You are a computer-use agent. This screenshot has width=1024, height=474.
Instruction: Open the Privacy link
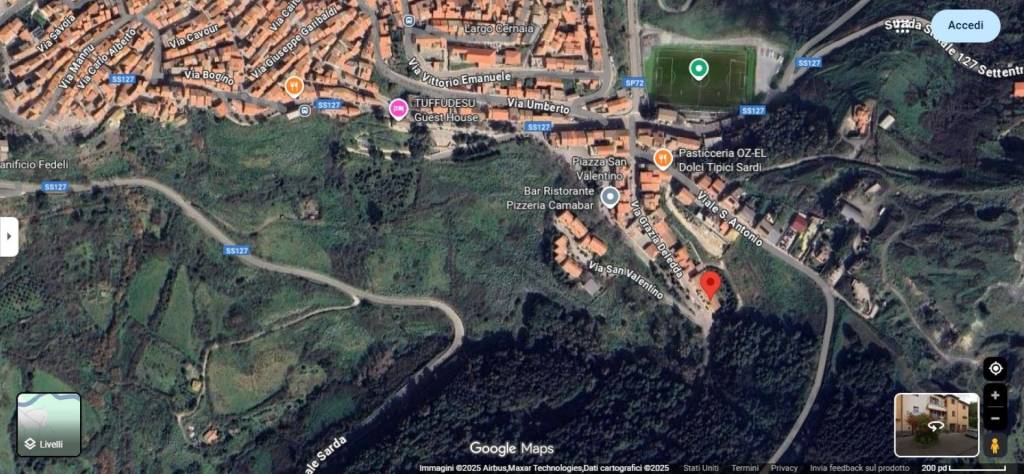[x=784, y=468]
